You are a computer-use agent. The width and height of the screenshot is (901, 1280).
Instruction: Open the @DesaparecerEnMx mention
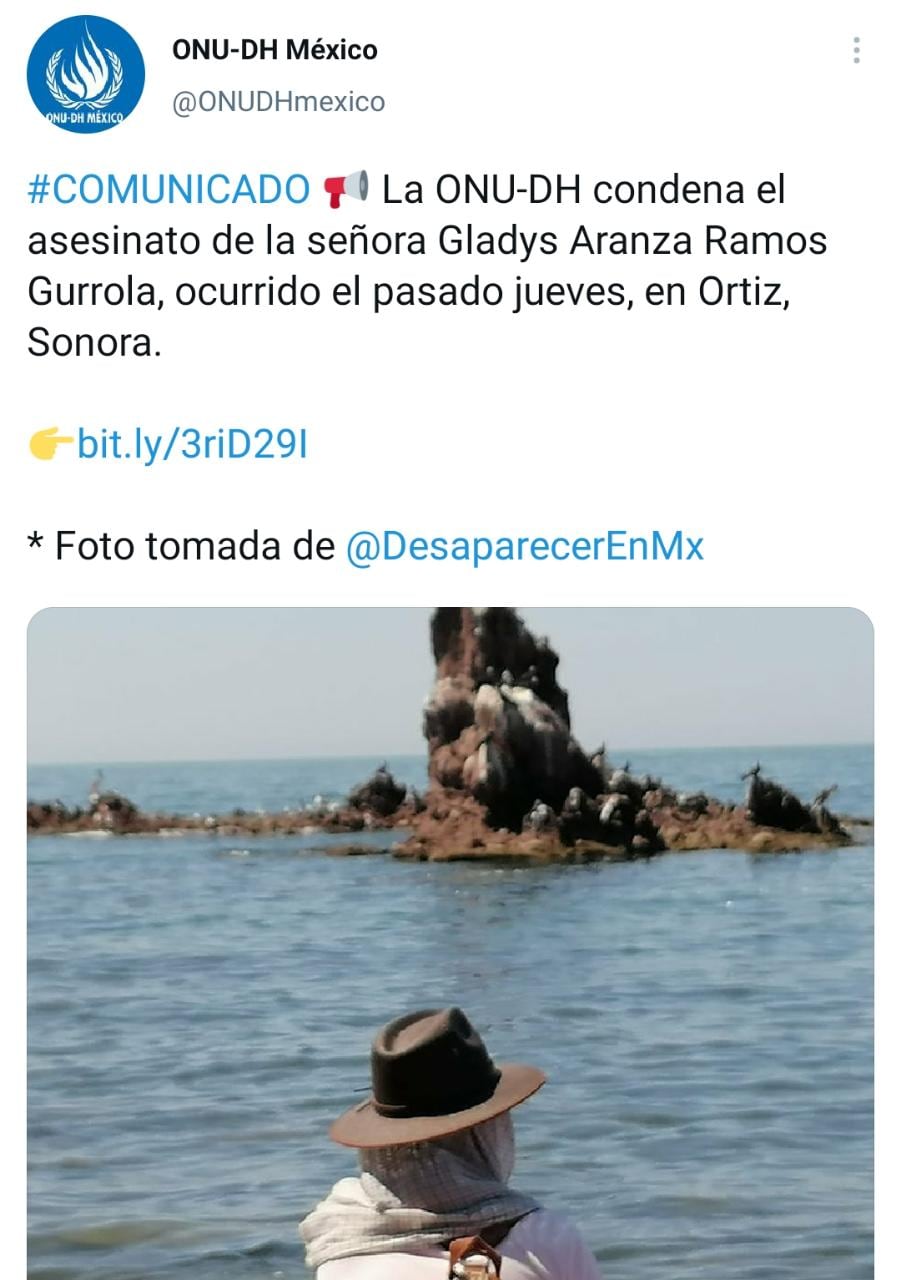[524, 546]
